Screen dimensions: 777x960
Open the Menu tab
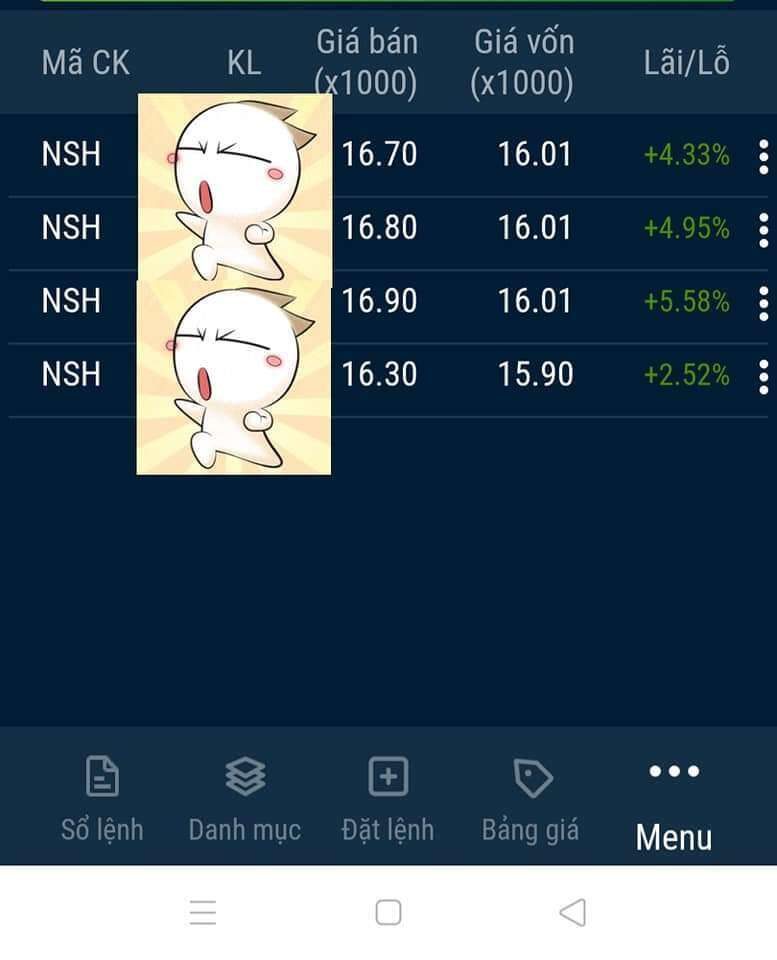(674, 805)
